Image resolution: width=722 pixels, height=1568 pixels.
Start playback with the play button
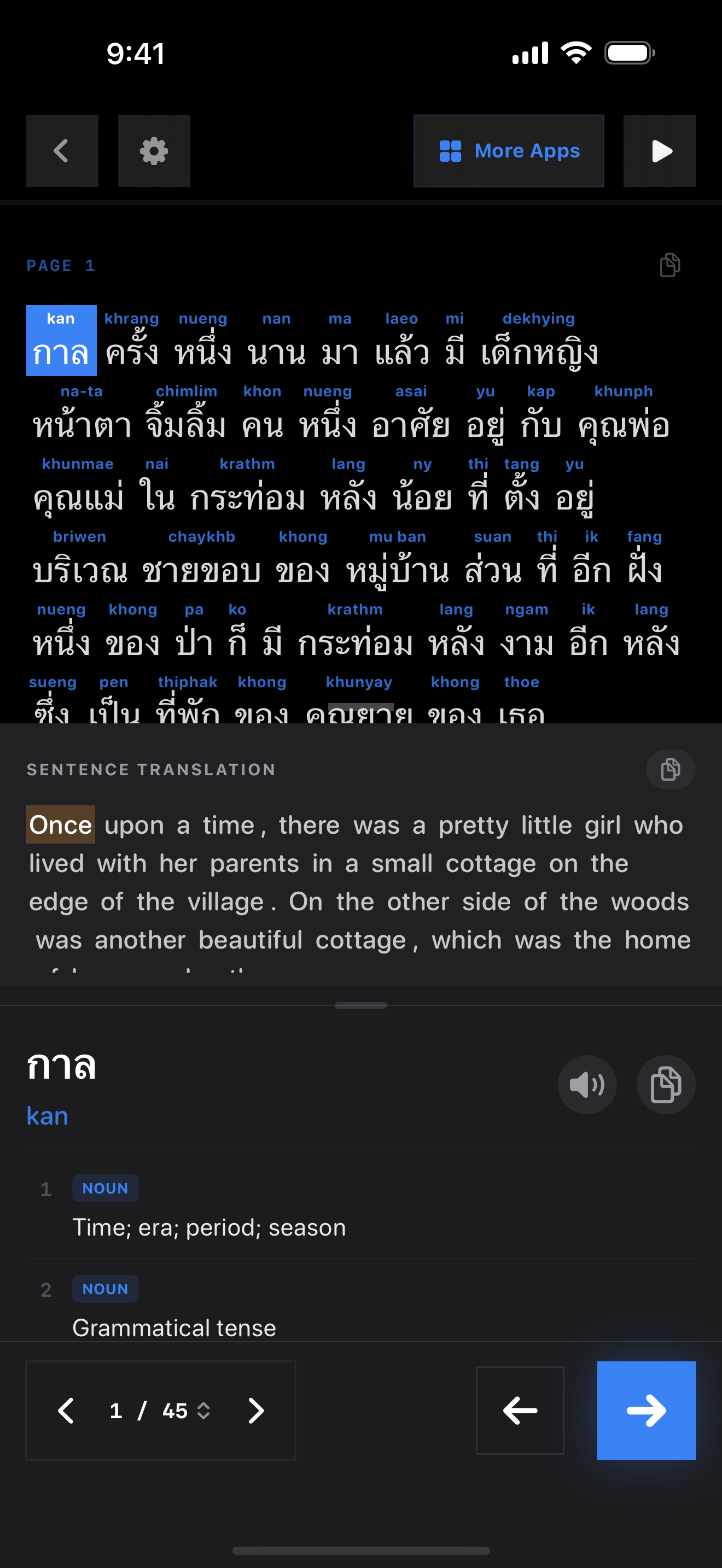tap(659, 151)
